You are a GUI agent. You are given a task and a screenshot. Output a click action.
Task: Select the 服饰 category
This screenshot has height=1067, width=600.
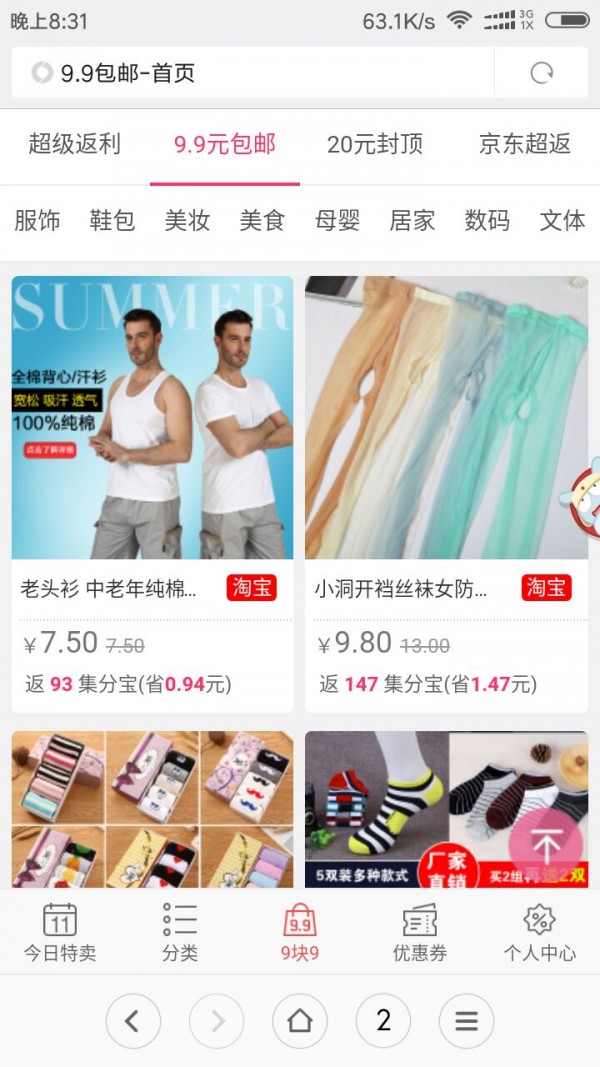[x=37, y=221]
